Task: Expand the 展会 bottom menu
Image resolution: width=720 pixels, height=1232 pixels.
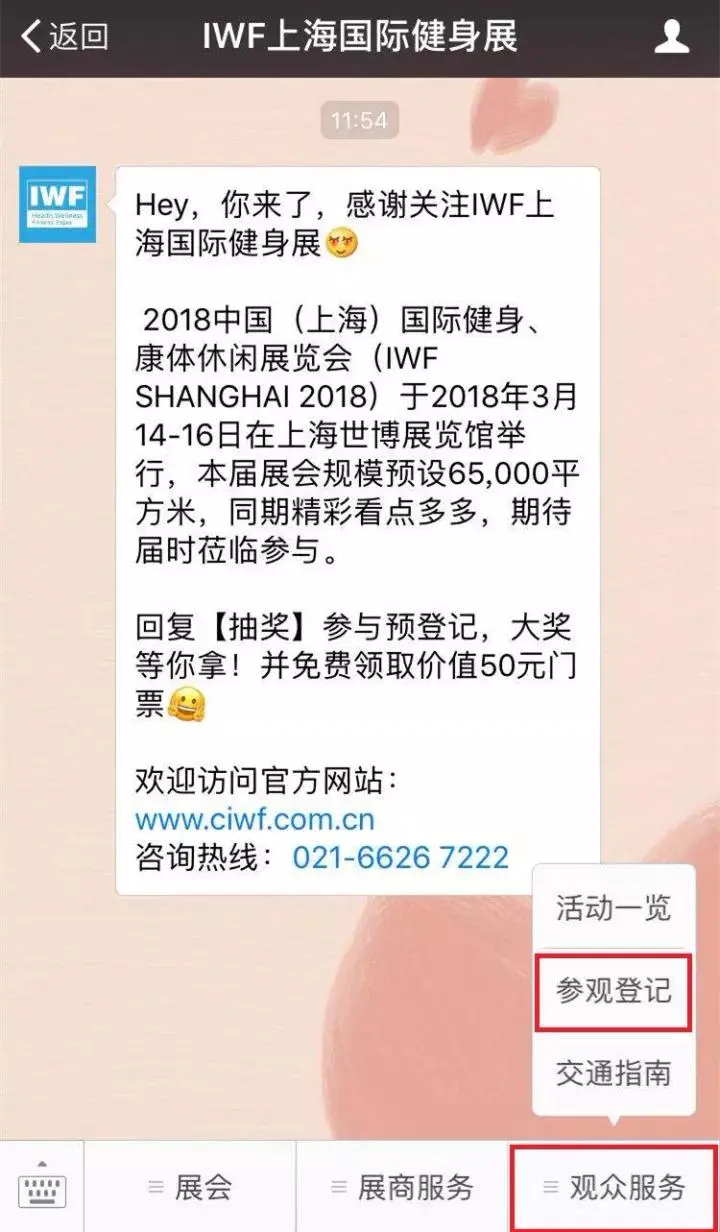Action: pos(190,1187)
